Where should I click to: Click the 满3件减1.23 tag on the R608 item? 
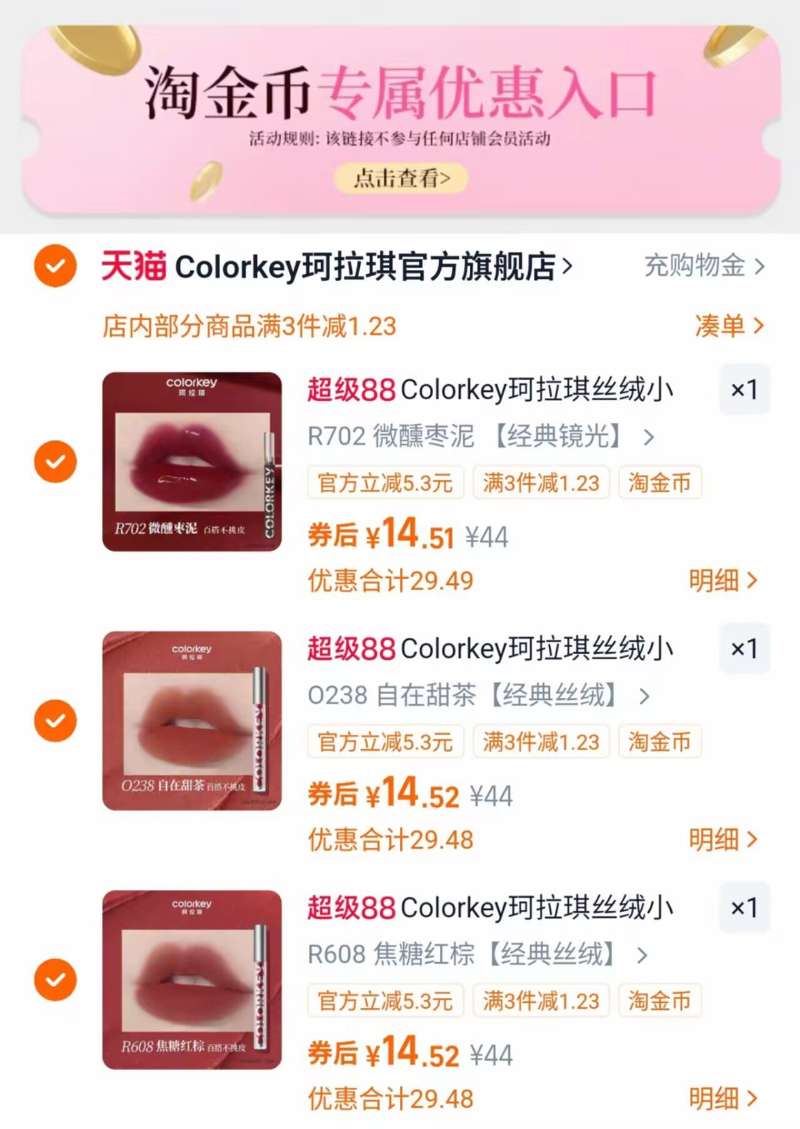(x=540, y=1001)
